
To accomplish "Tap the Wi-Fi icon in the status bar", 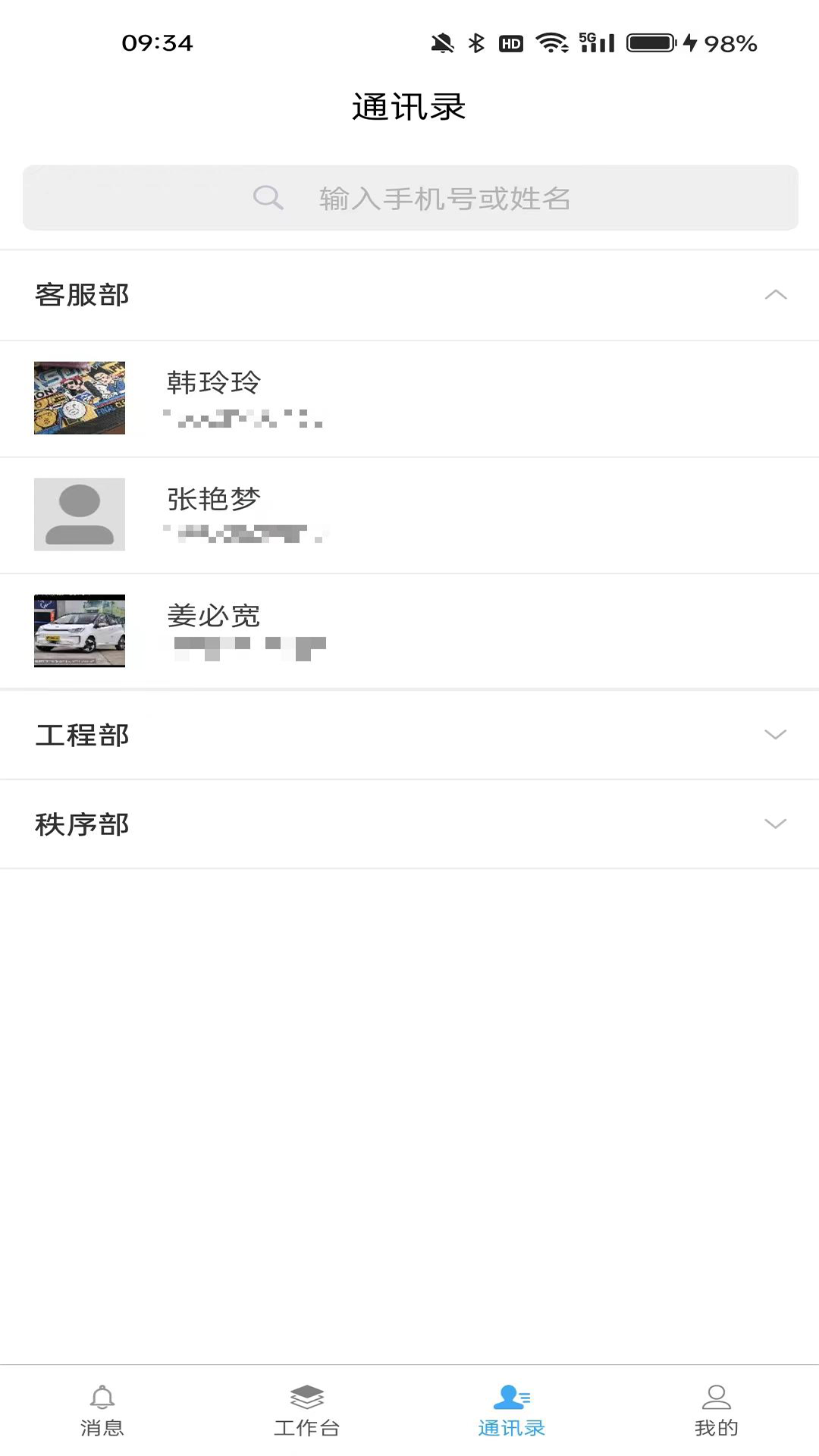I will click(x=553, y=43).
